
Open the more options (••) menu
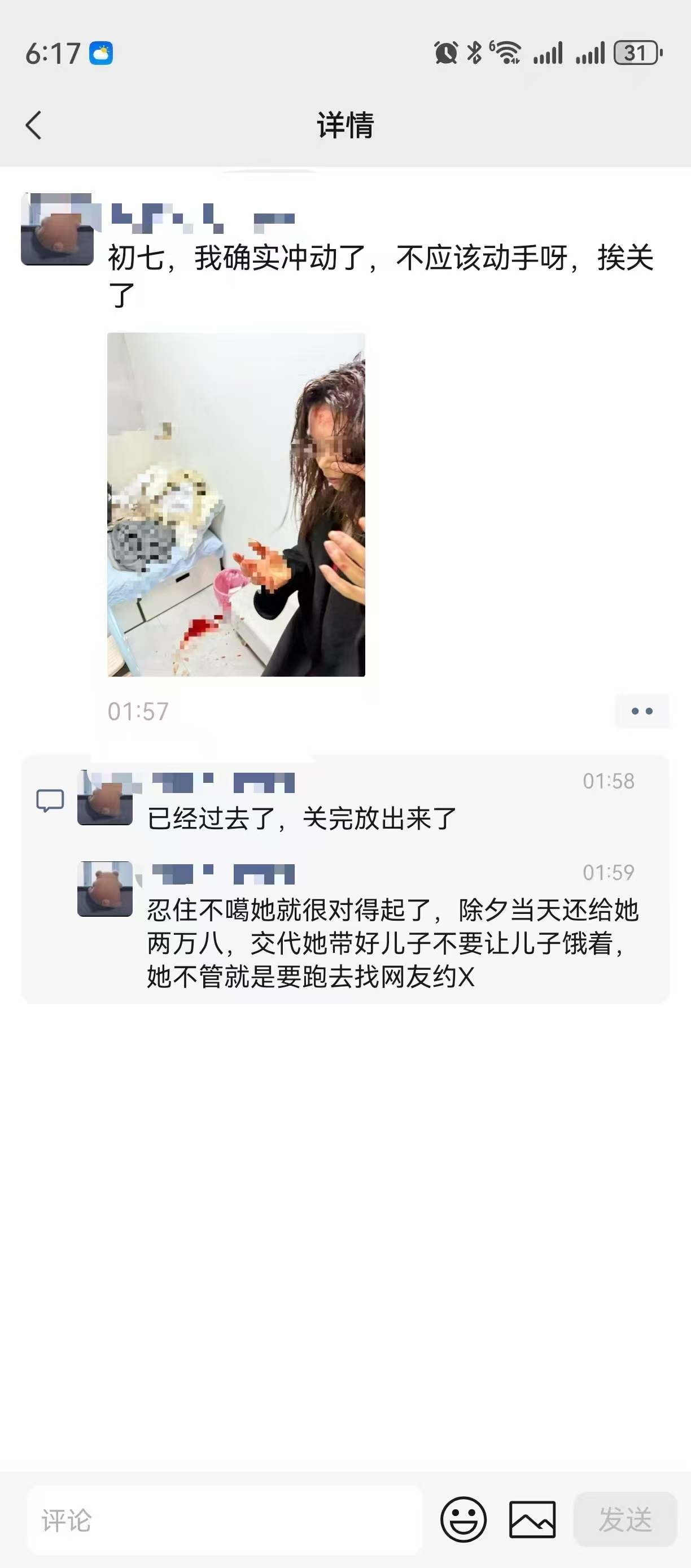coord(642,711)
